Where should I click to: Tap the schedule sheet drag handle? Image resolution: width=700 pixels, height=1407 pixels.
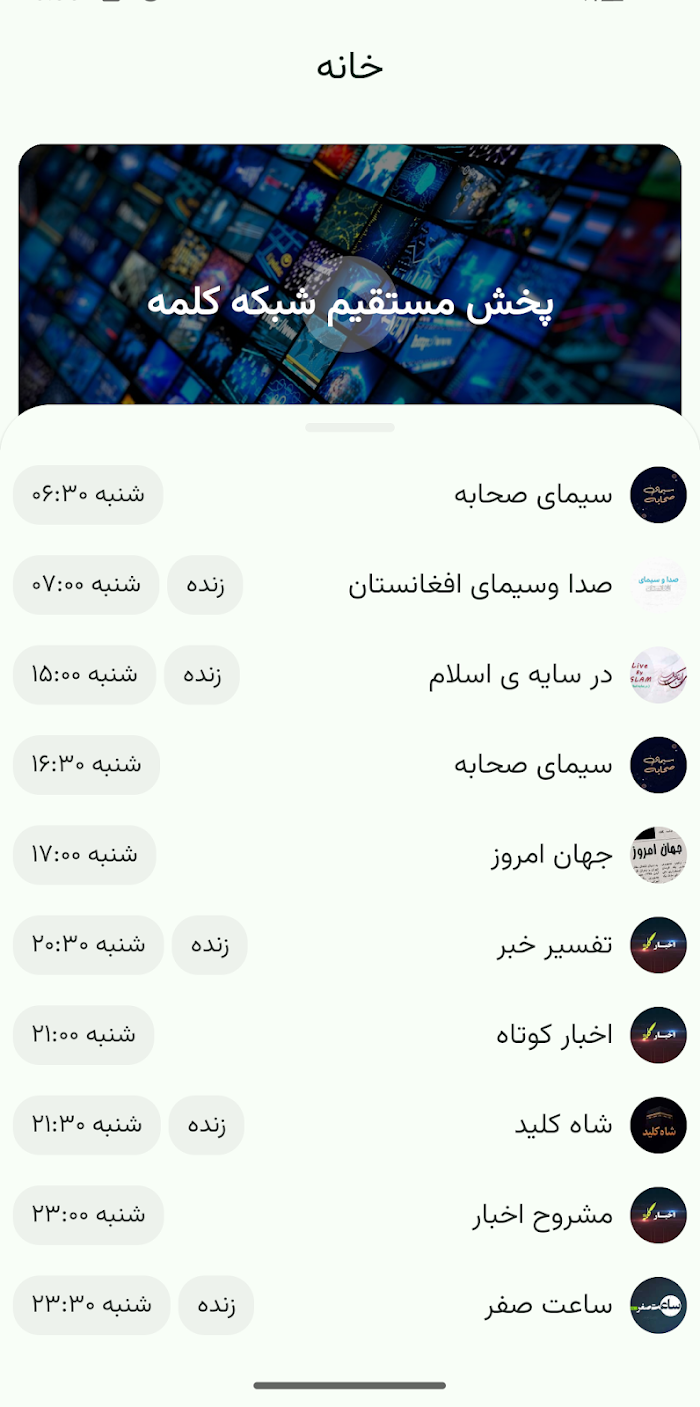(x=350, y=428)
